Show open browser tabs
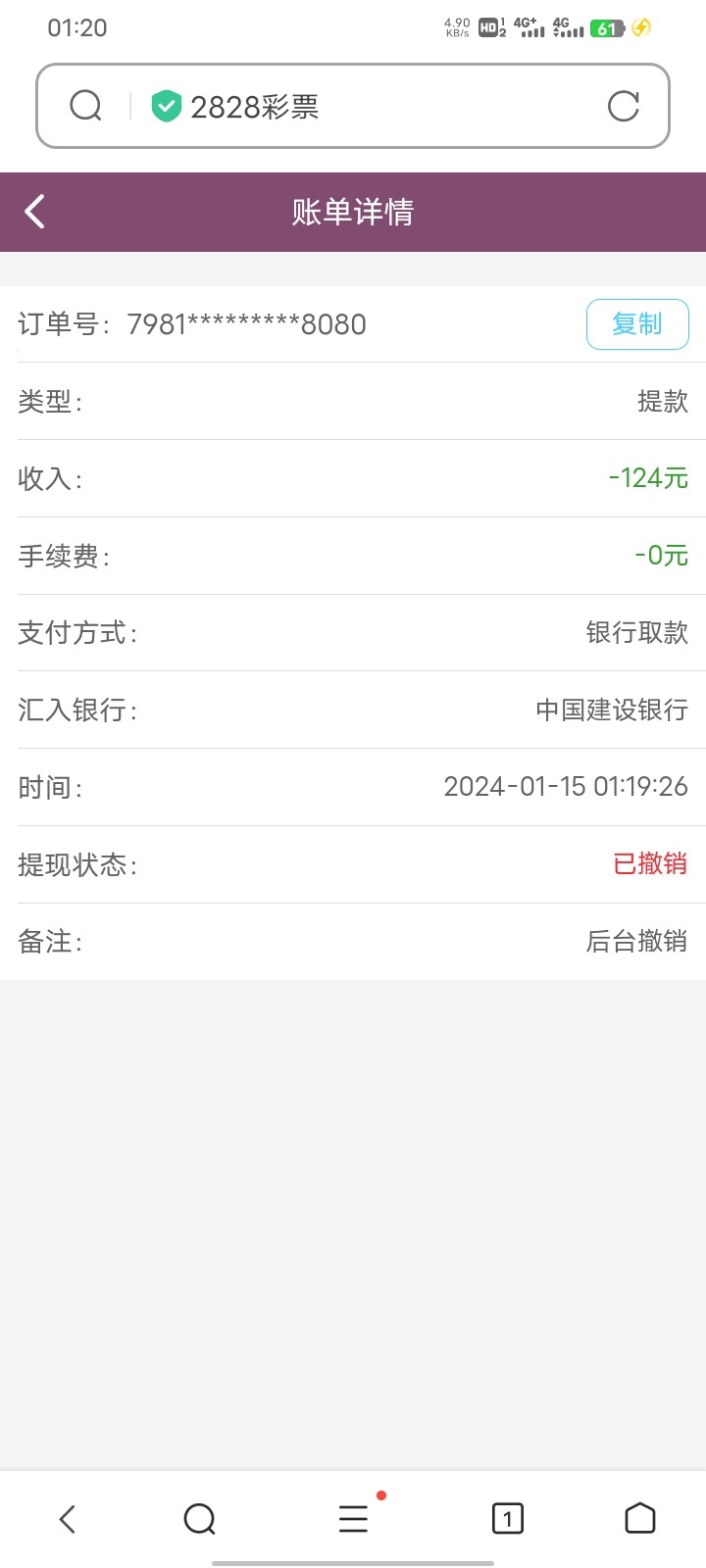This screenshot has width=706, height=1568. (x=507, y=1519)
